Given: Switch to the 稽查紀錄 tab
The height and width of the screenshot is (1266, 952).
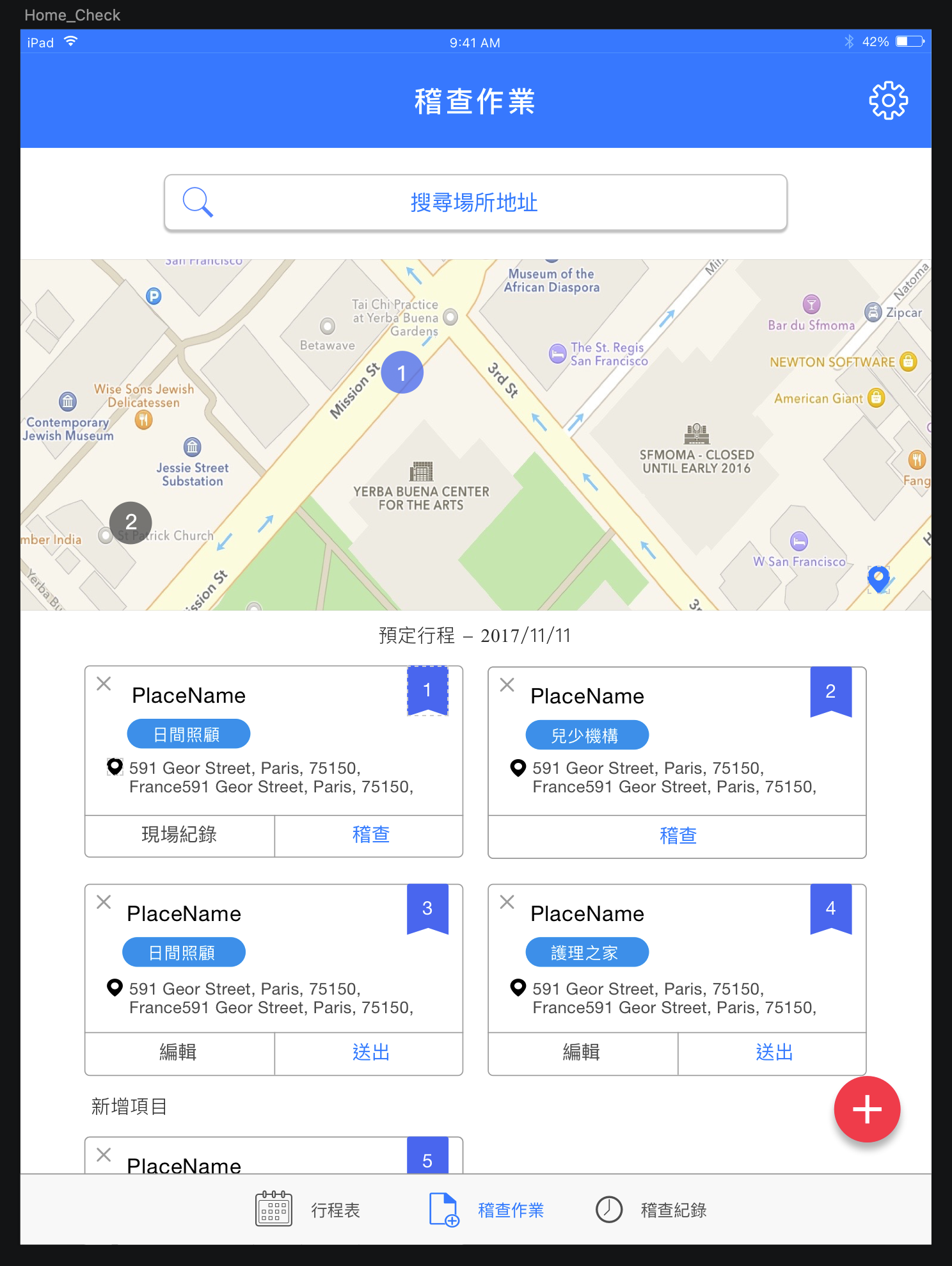Looking at the screenshot, I should [x=651, y=1210].
